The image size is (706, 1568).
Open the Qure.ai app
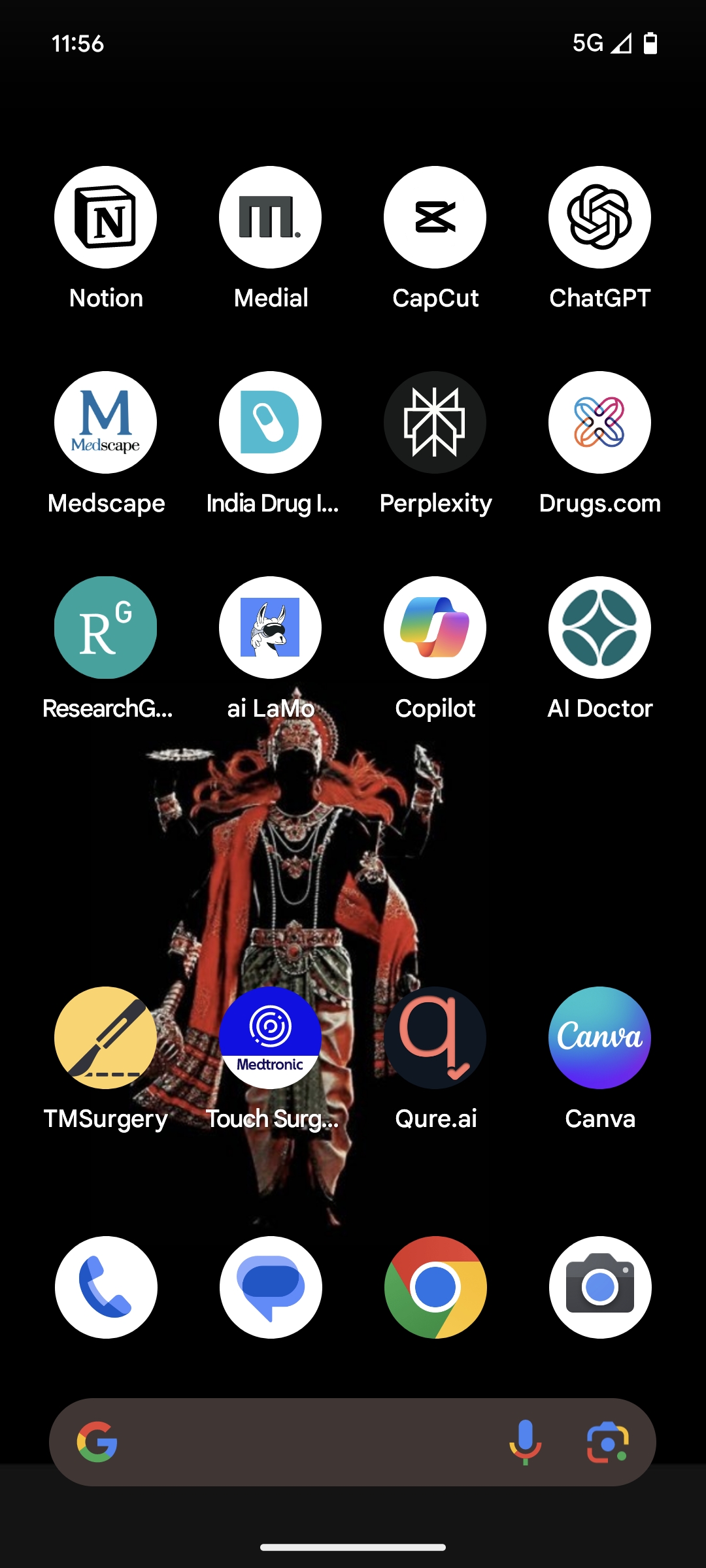435,1038
